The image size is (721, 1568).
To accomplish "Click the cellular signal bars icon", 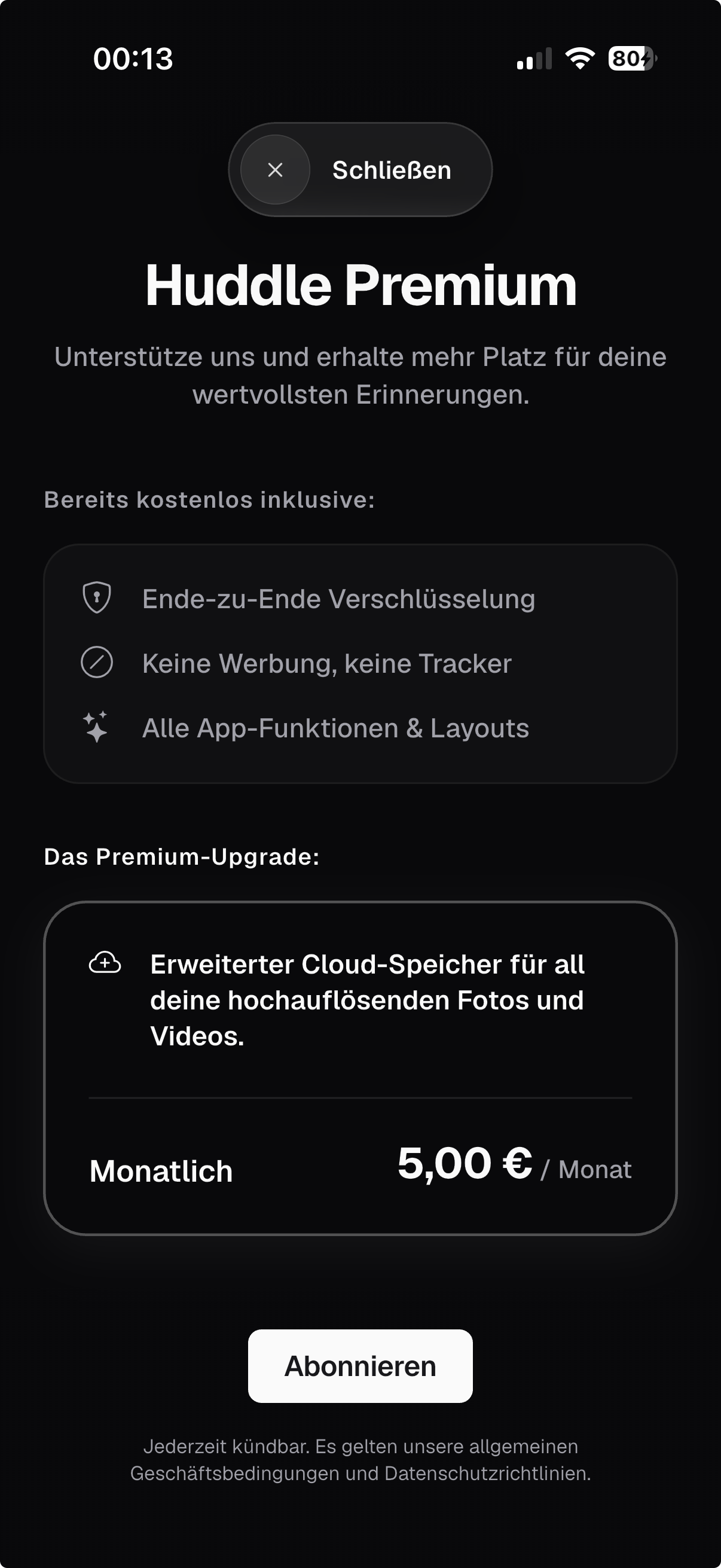I will pyautogui.click(x=534, y=59).
